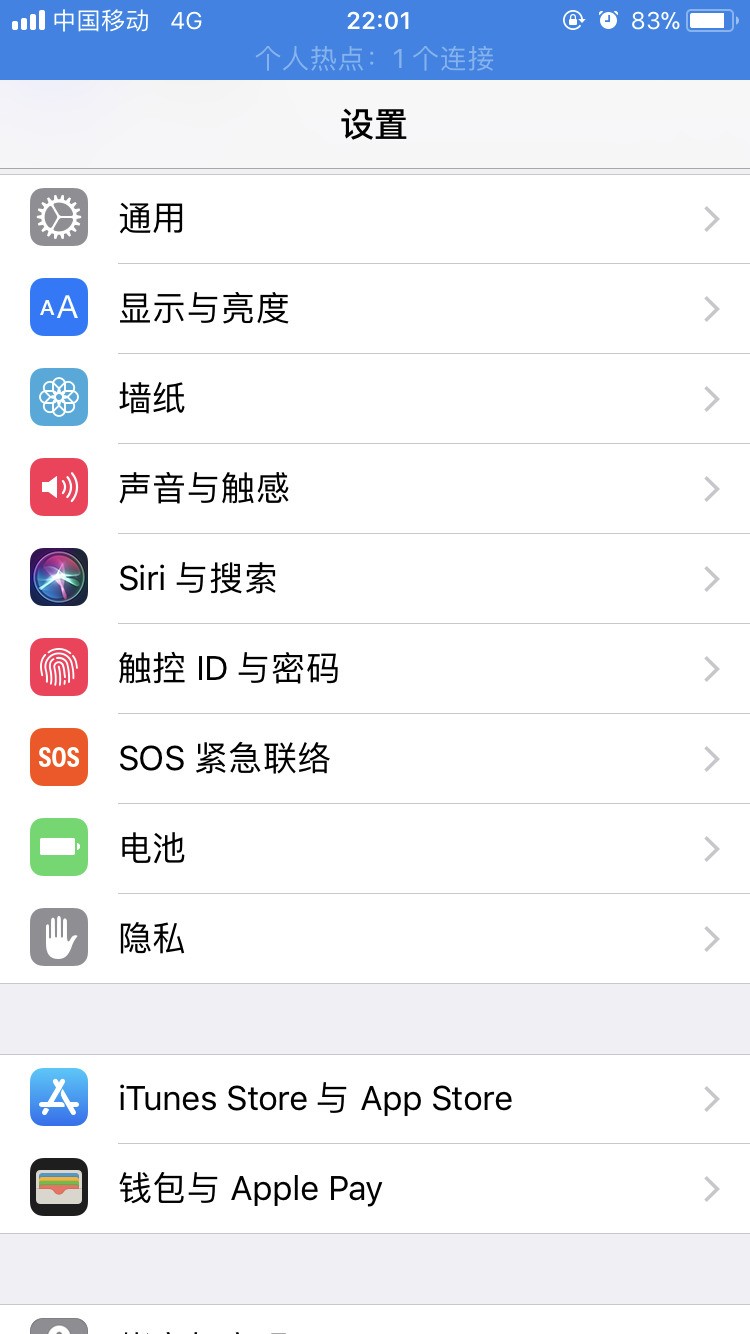750x1334 pixels.
Task: Open the 通用 (General) settings
Action: click(x=375, y=219)
